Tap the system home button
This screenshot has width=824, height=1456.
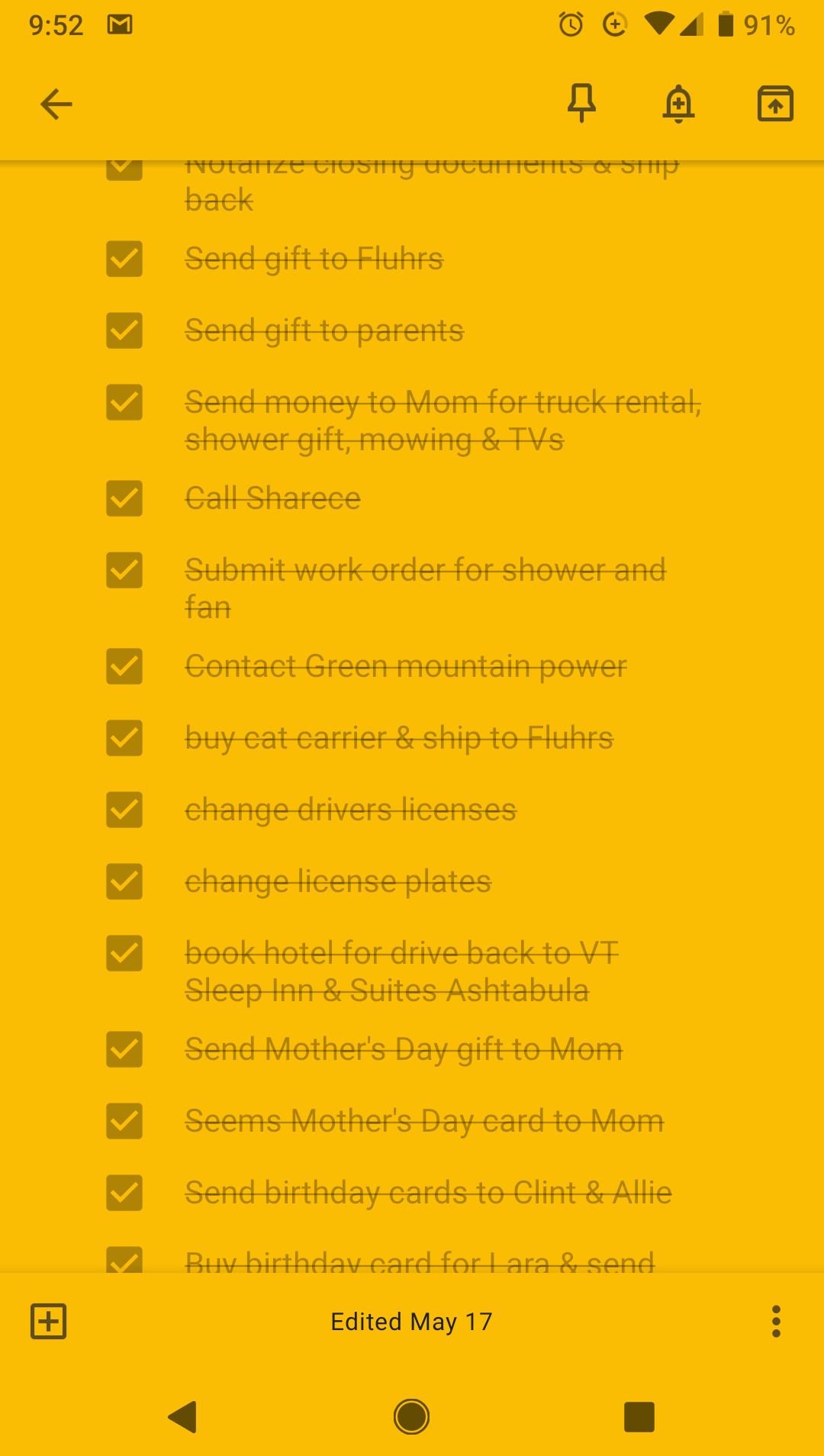click(411, 1417)
